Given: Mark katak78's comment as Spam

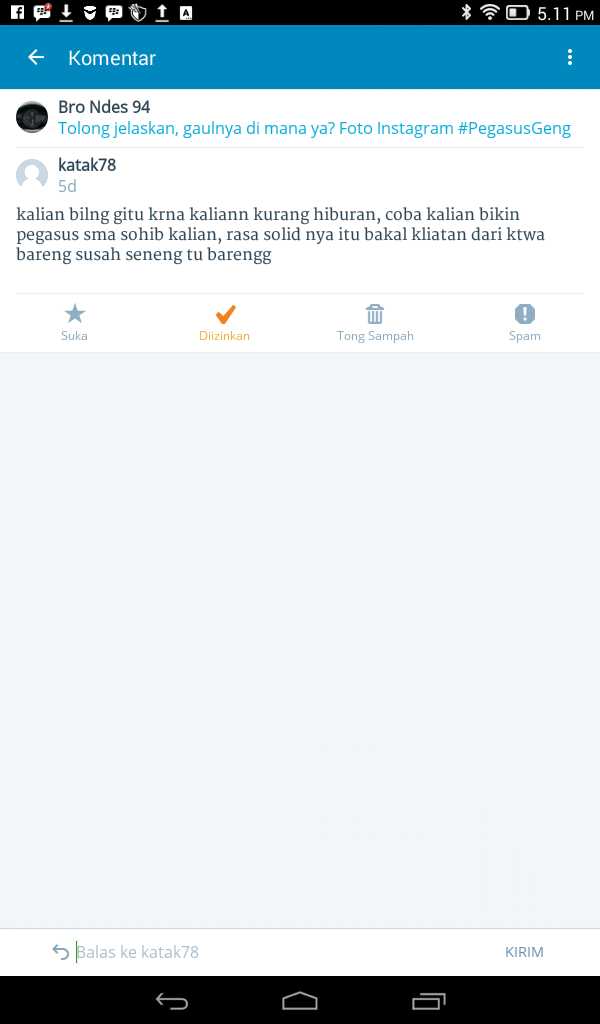Looking at the screenshot, I should (x=525, y=323).
